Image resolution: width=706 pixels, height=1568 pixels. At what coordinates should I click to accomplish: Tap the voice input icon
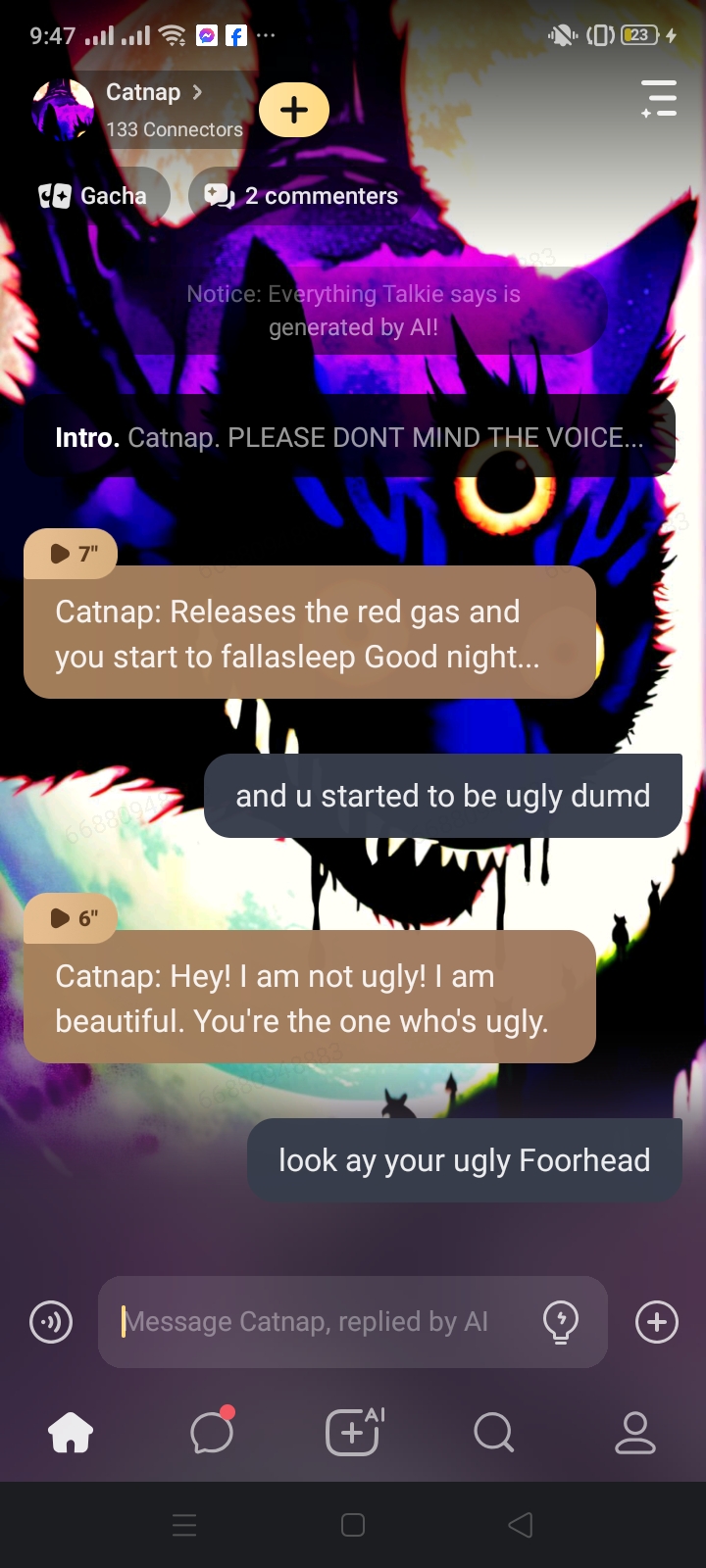[x=51, y=1322]
